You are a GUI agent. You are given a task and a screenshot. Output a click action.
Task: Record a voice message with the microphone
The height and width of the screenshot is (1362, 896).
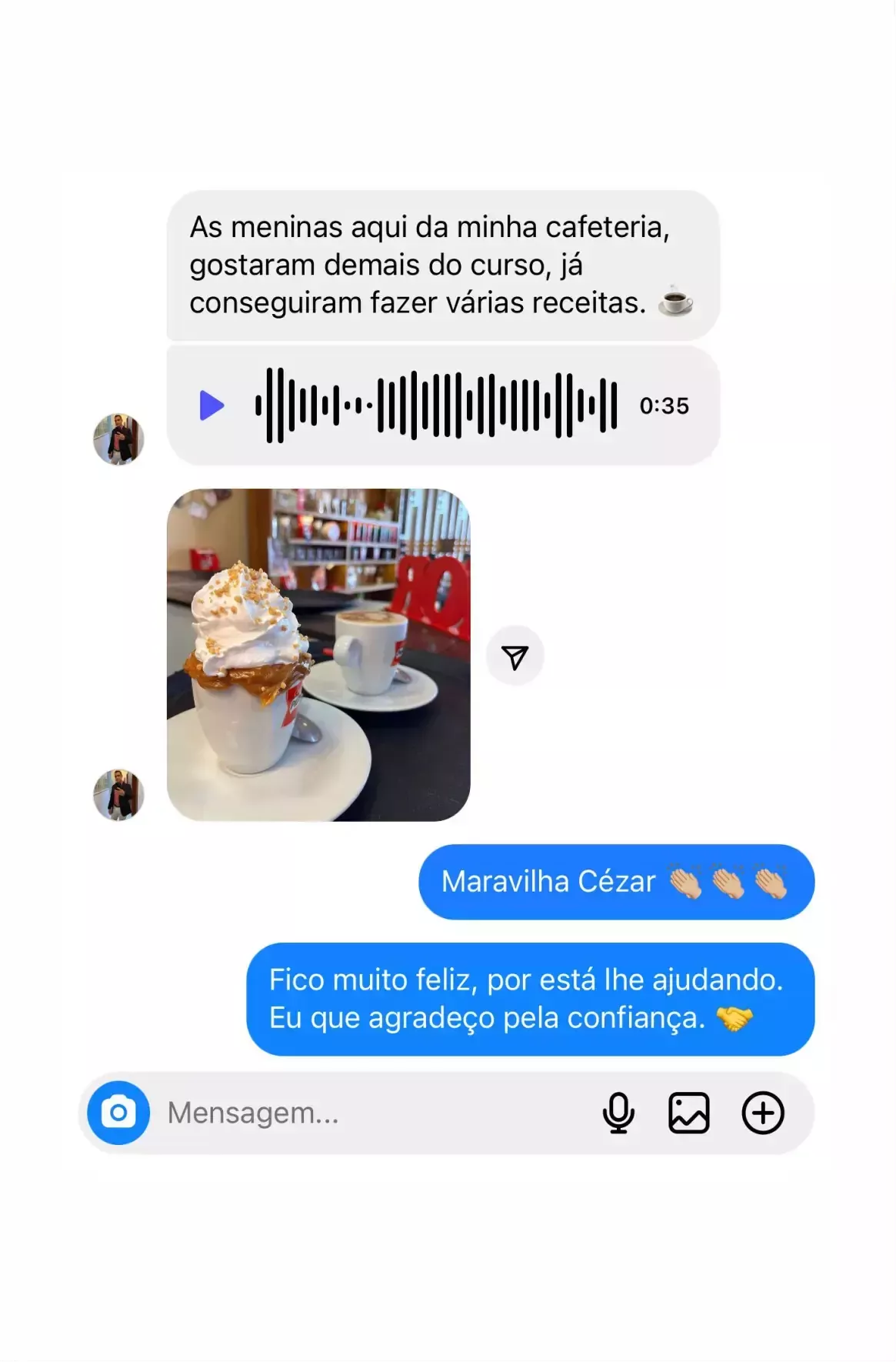[618, 1113]
